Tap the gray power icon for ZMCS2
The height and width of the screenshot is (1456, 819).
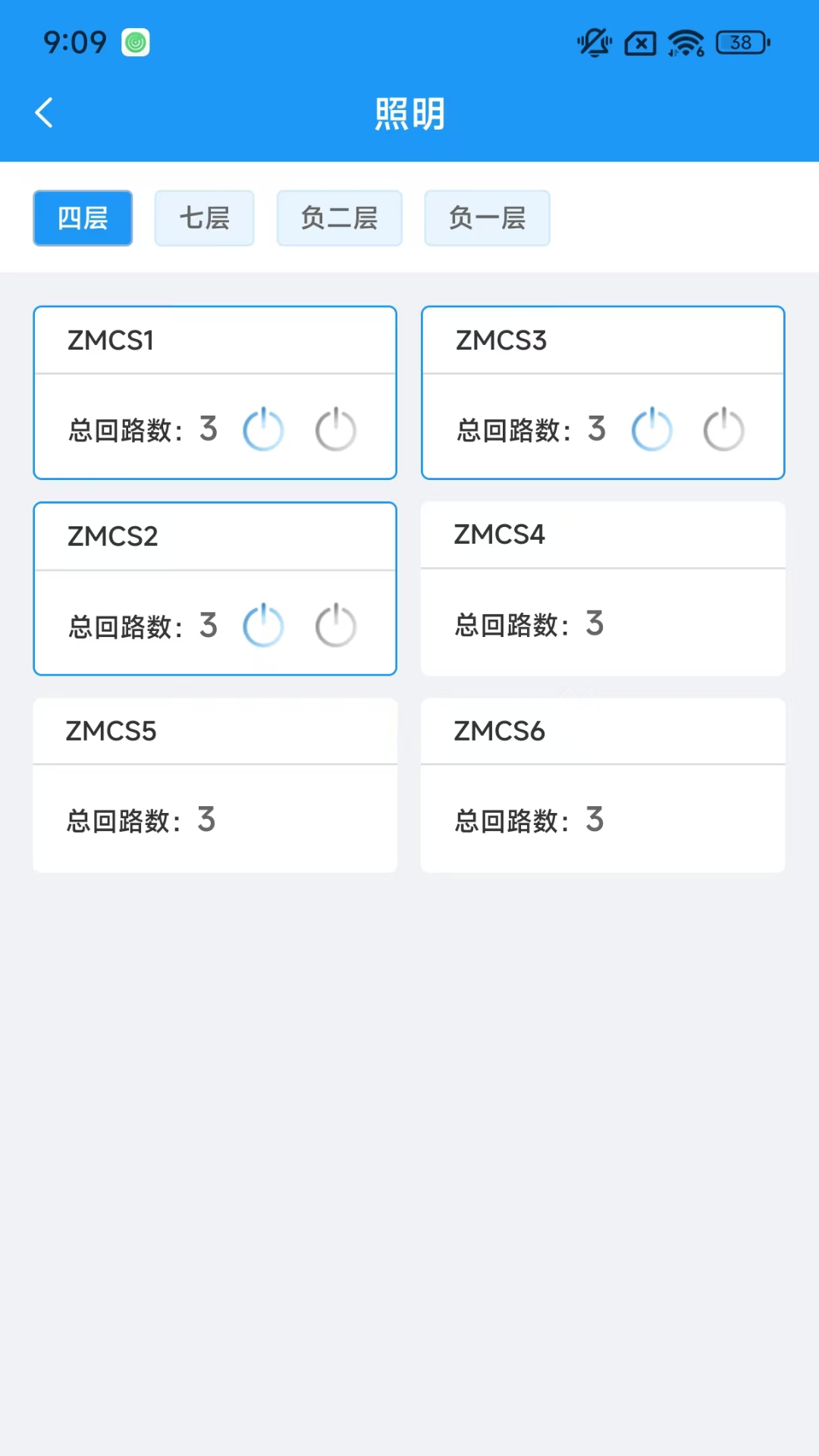(x=336, y=626)
